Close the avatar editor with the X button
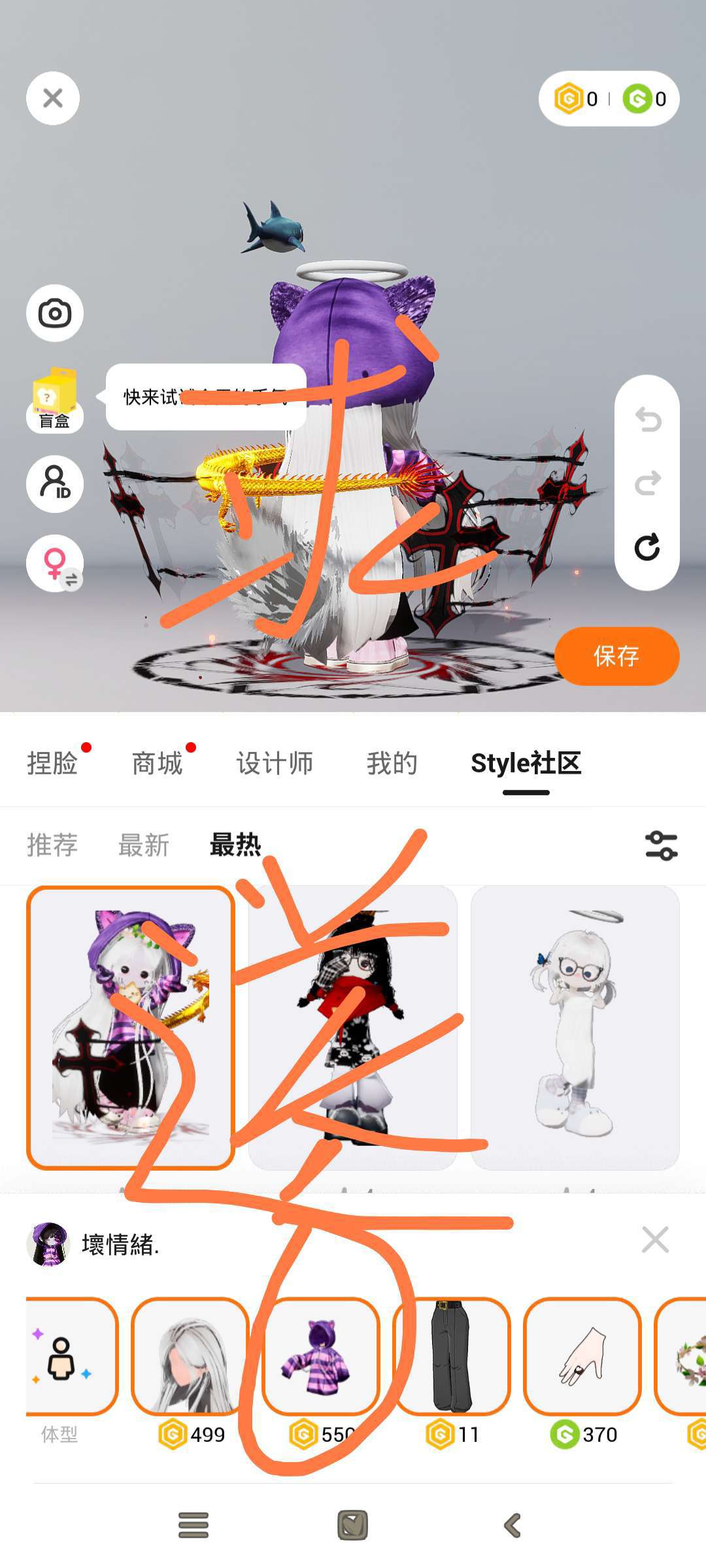 [53, 98]
